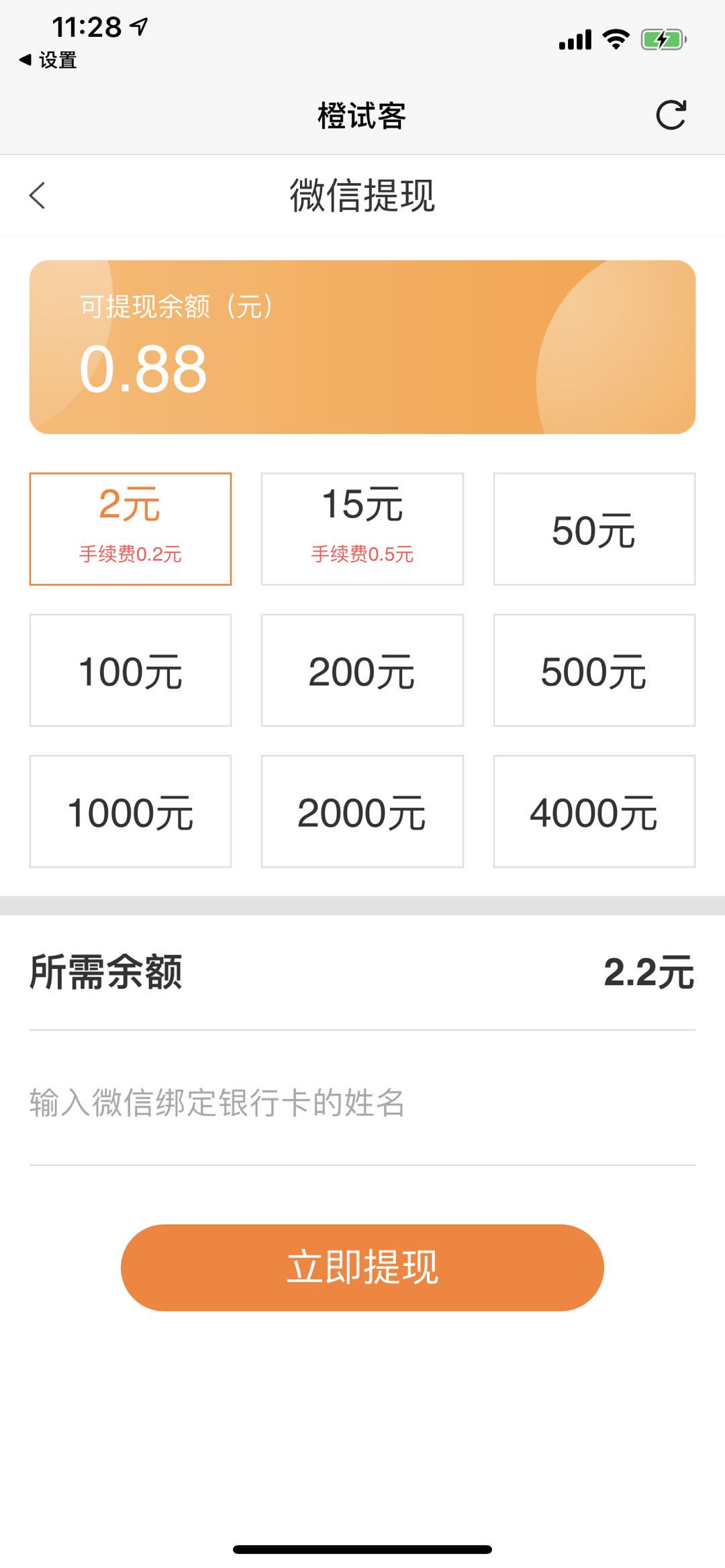Select the 50元 withdrawal amount
The image size is (725, 1568).
593,529
